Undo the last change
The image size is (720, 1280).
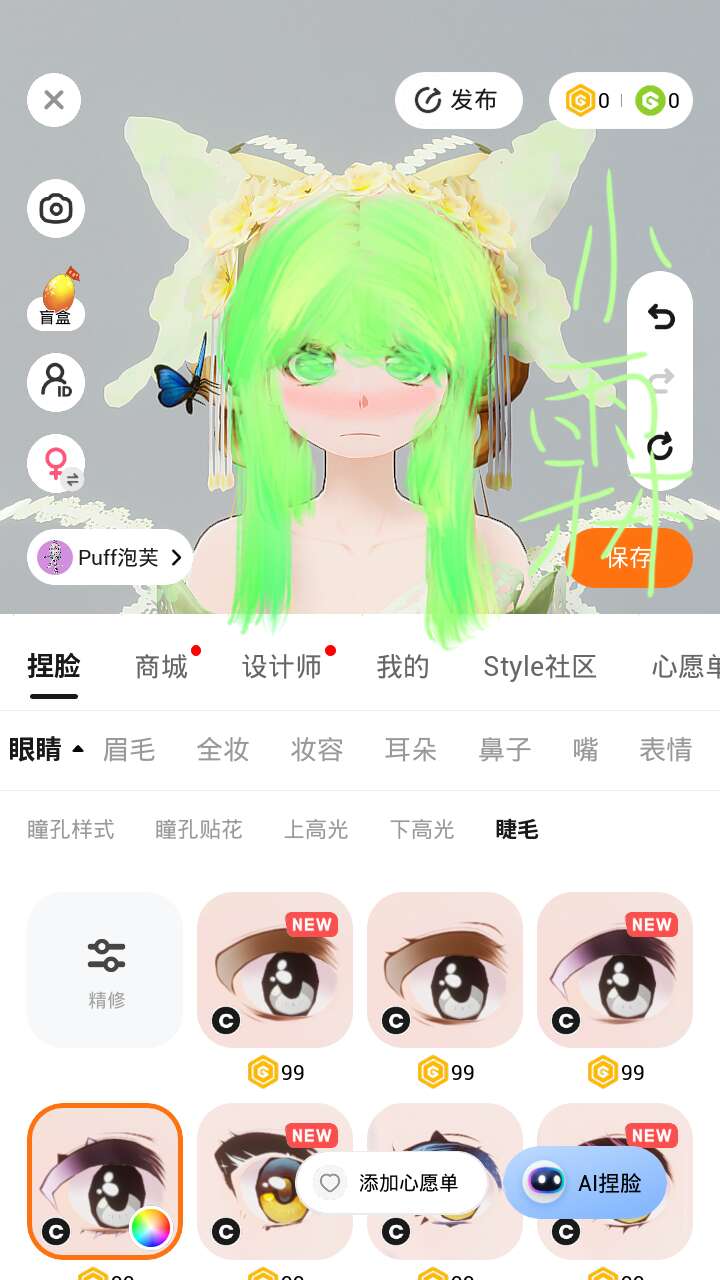pyautogui.click(x=660, y=317)
